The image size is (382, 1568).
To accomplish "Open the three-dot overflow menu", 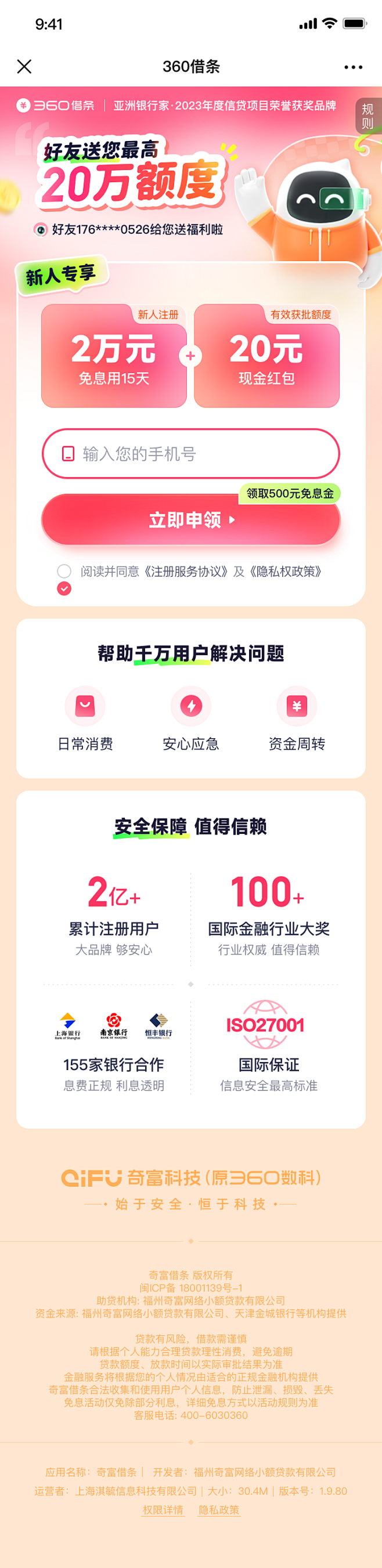I will tap(353, 67).
